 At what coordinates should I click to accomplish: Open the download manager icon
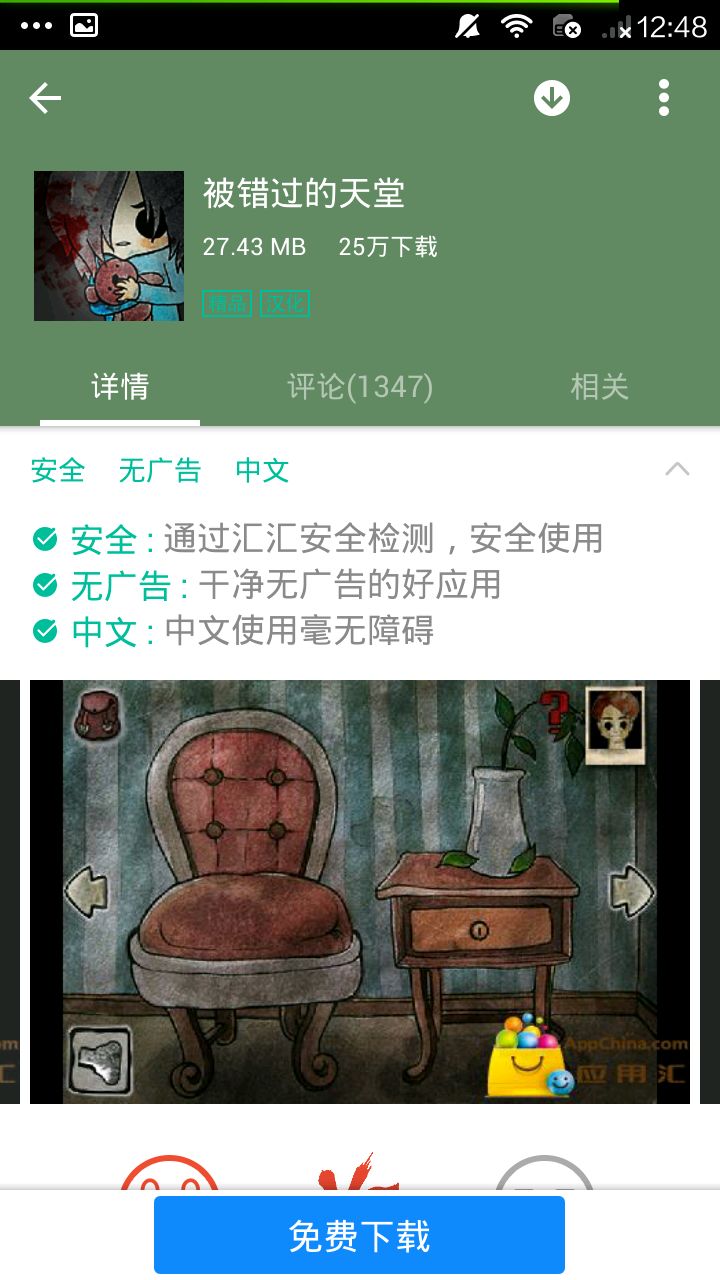click(551, 98)
